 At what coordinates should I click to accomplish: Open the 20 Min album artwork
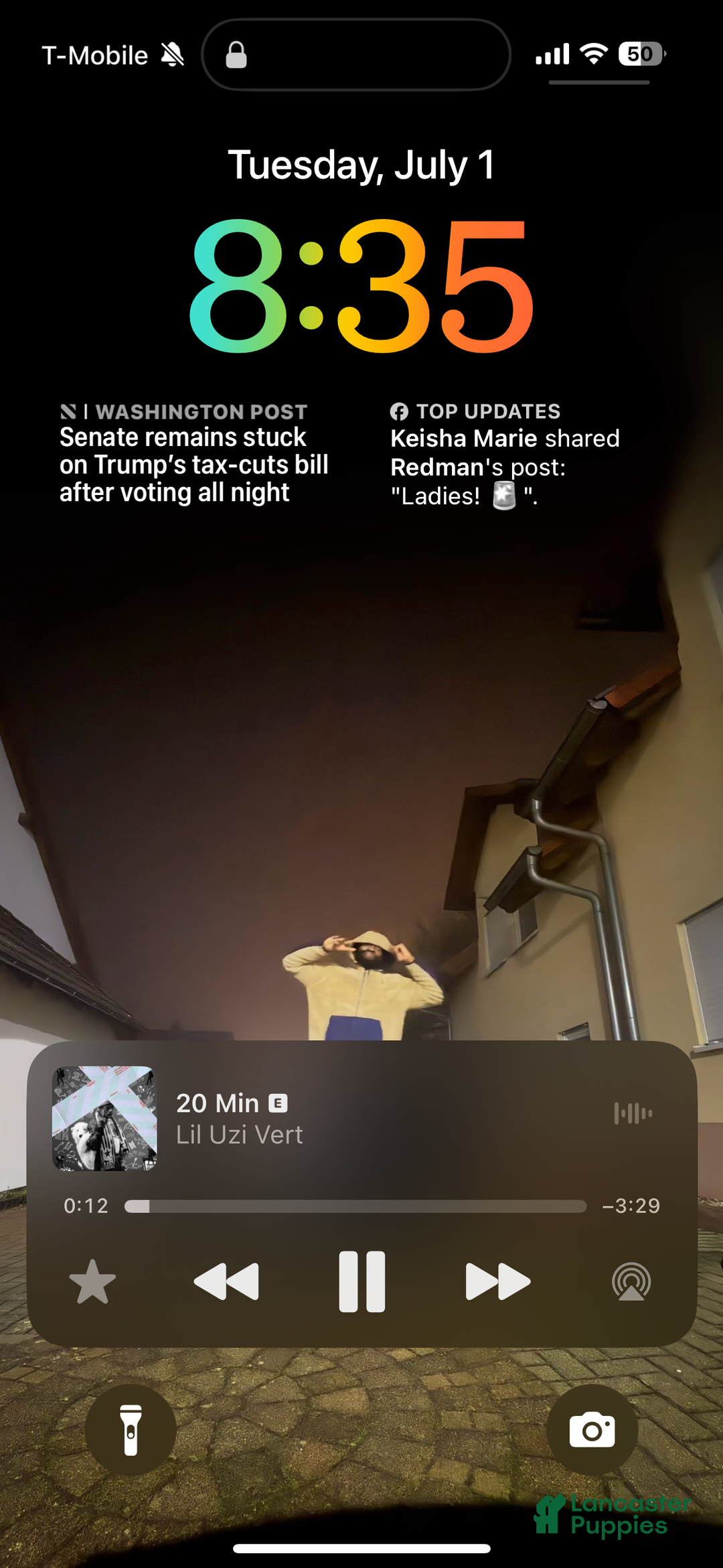pyautogui.click(x=104, y=1119)
